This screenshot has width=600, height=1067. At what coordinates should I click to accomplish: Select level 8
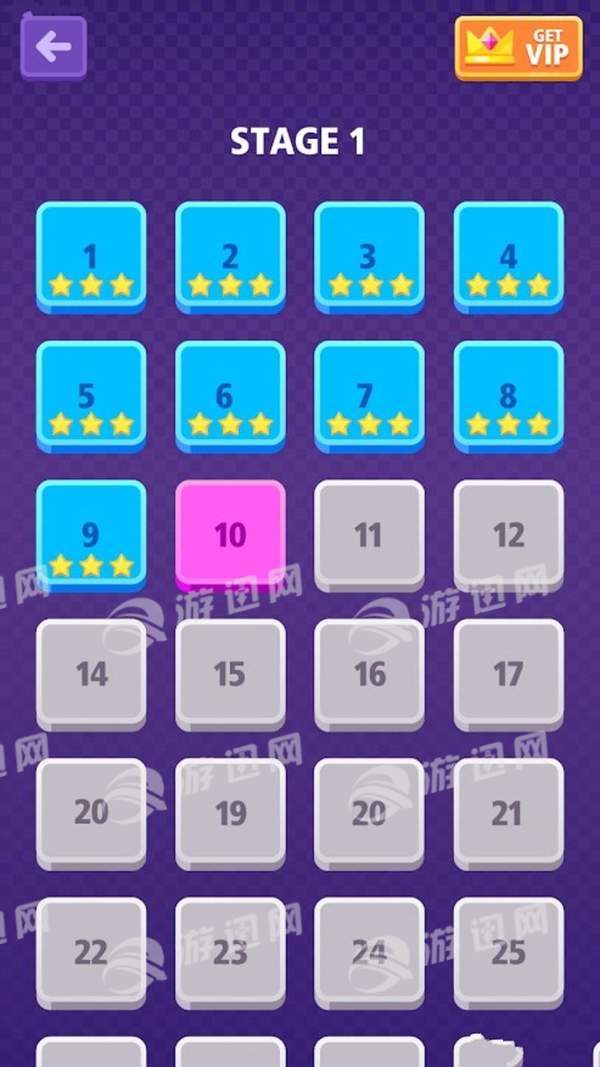[509, 397]
